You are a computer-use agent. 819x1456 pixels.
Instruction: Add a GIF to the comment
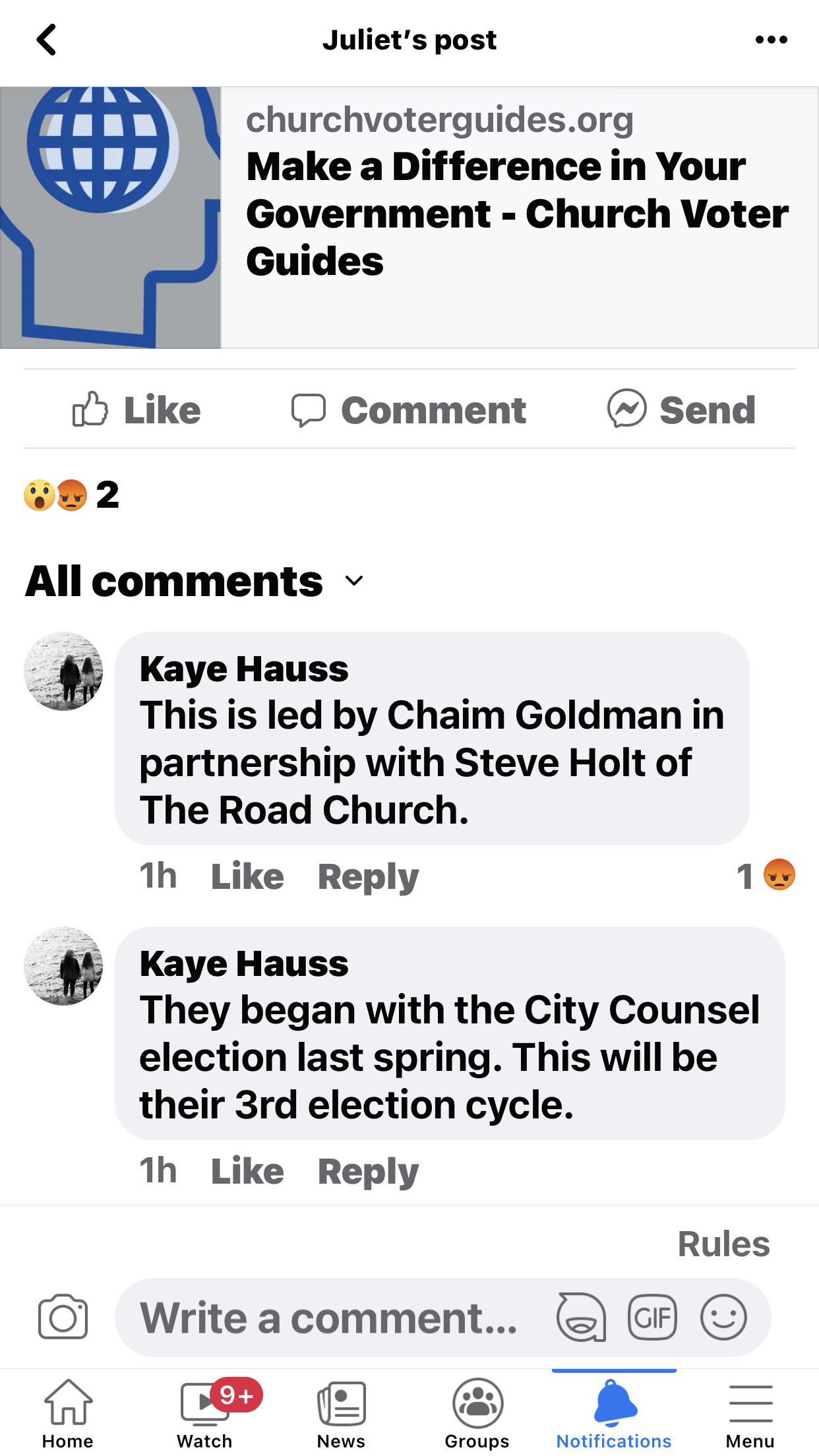click(x=652, y=1318)
